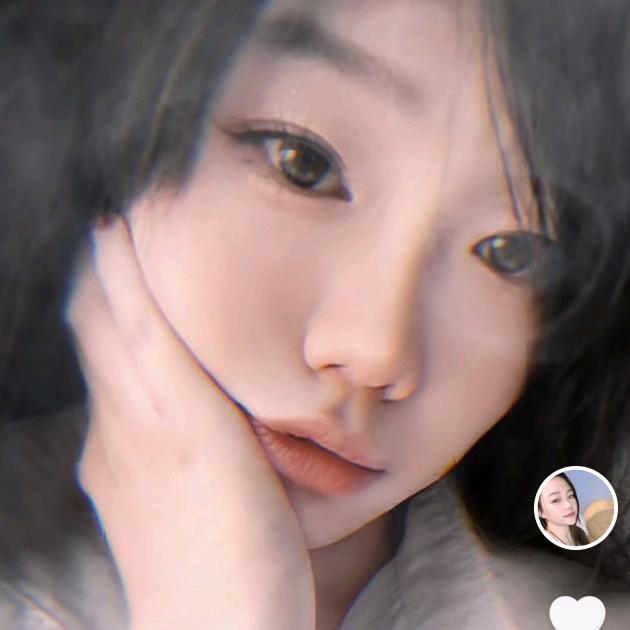Like this video with the heart
The image size is (630, 630).
[577, 612]
